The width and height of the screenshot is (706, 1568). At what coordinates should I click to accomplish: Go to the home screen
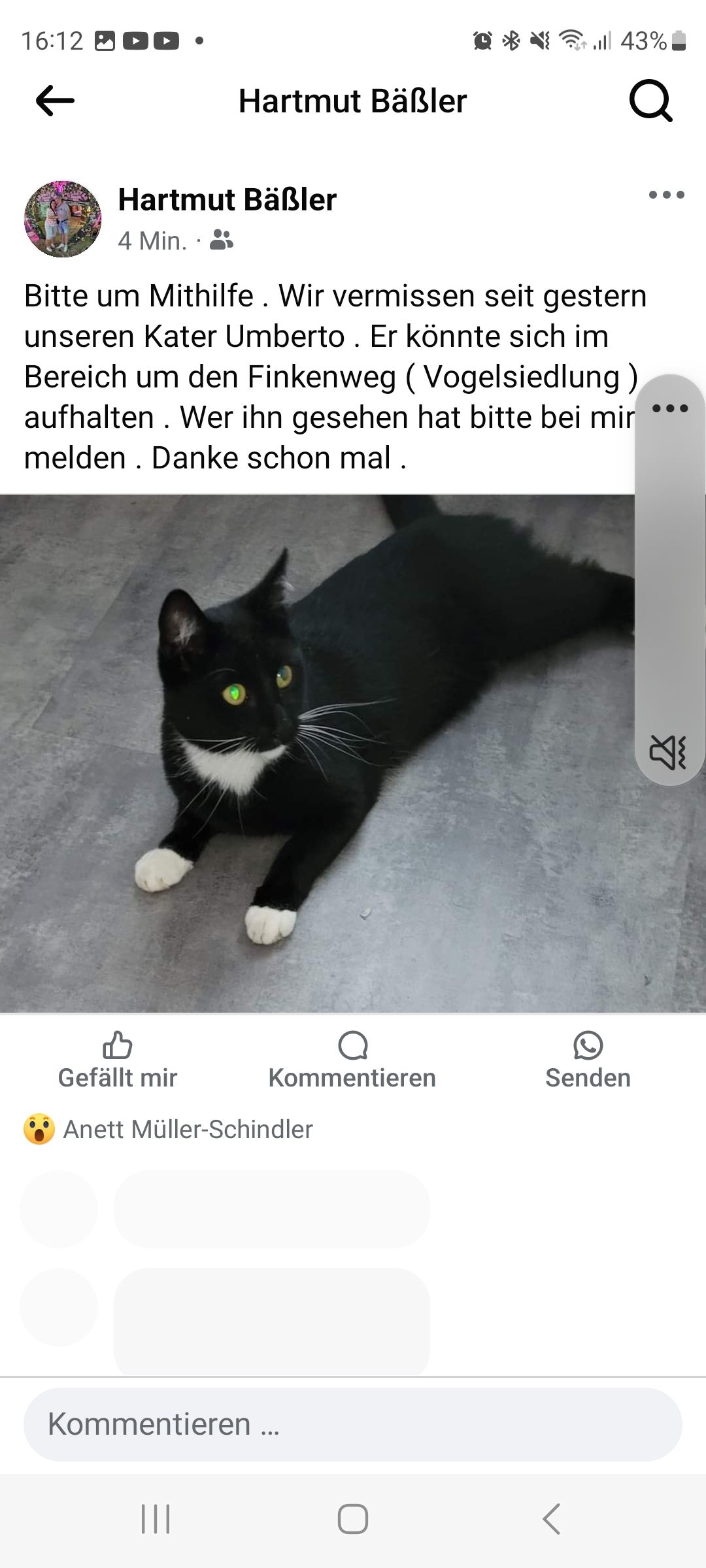pos(352,1518)
